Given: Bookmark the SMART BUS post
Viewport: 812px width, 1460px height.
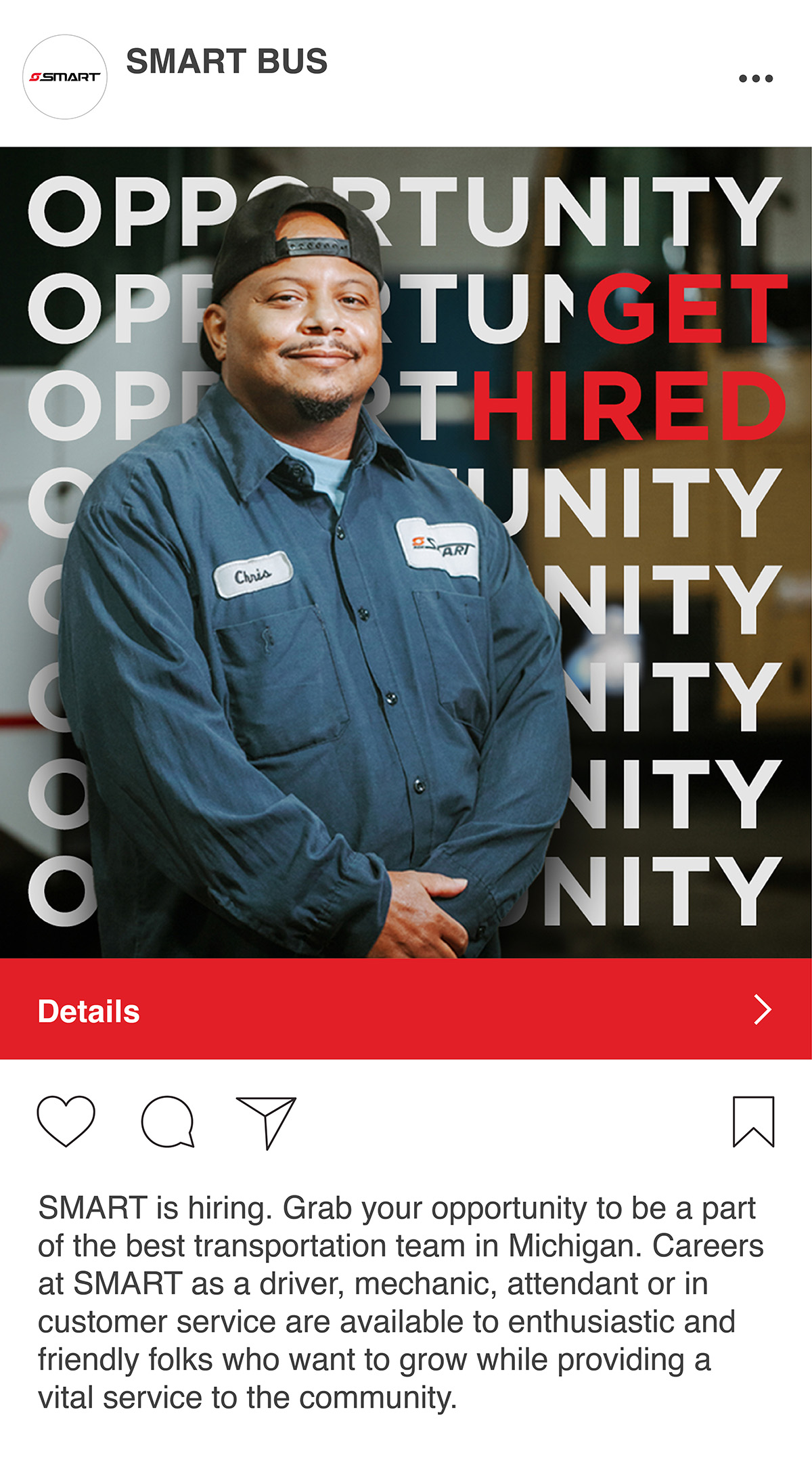Looking at the screenshot, I should [753, 1122].
